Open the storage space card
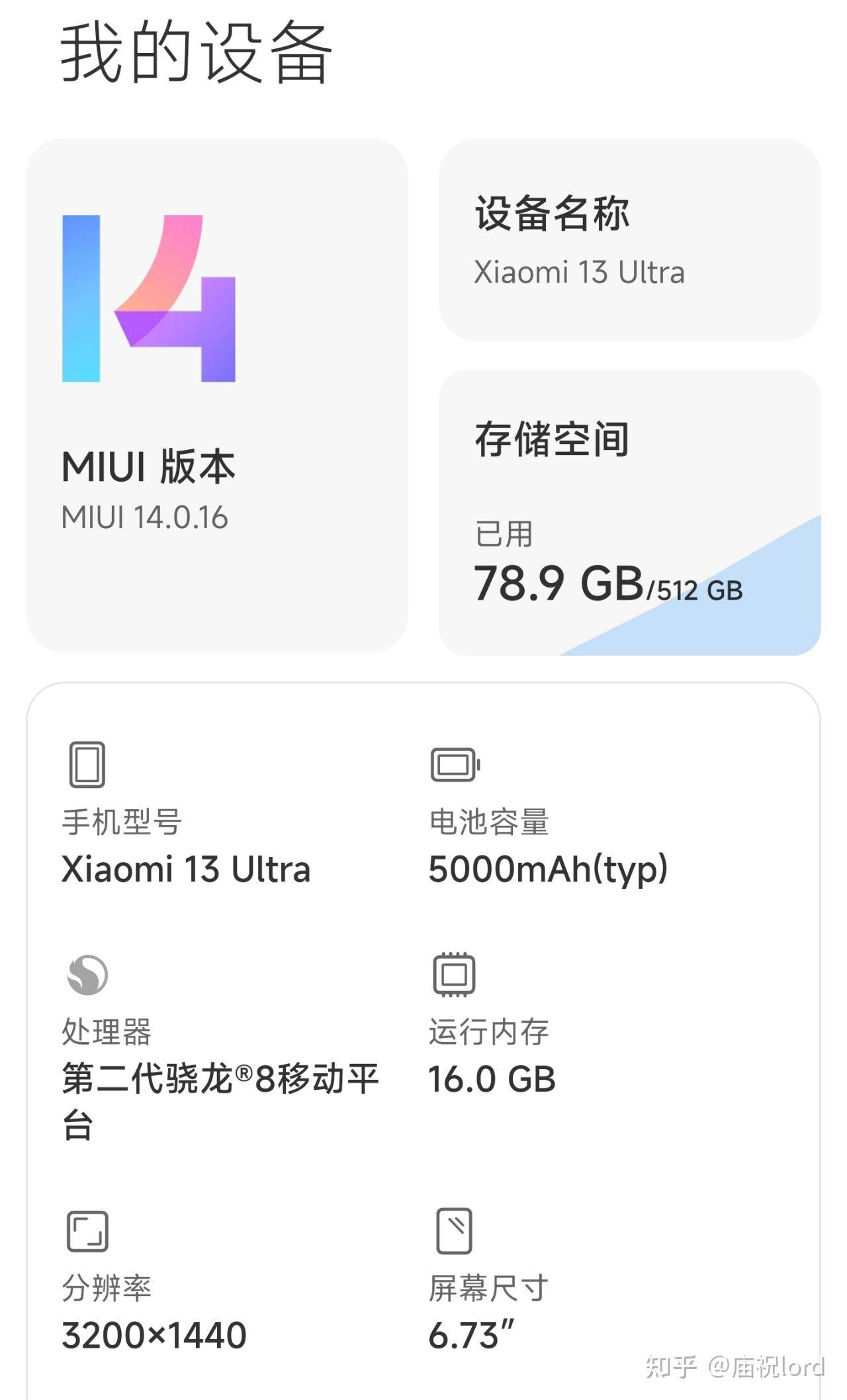 [629, 512]
